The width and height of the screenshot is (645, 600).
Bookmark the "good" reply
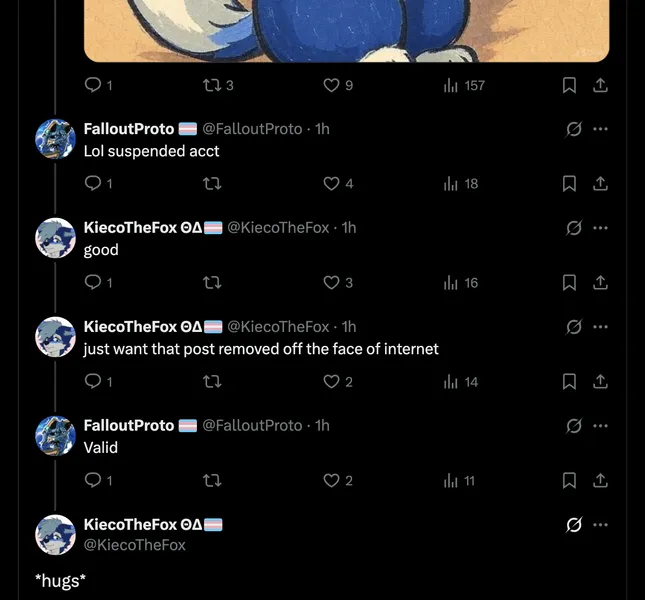pos(569,283)
